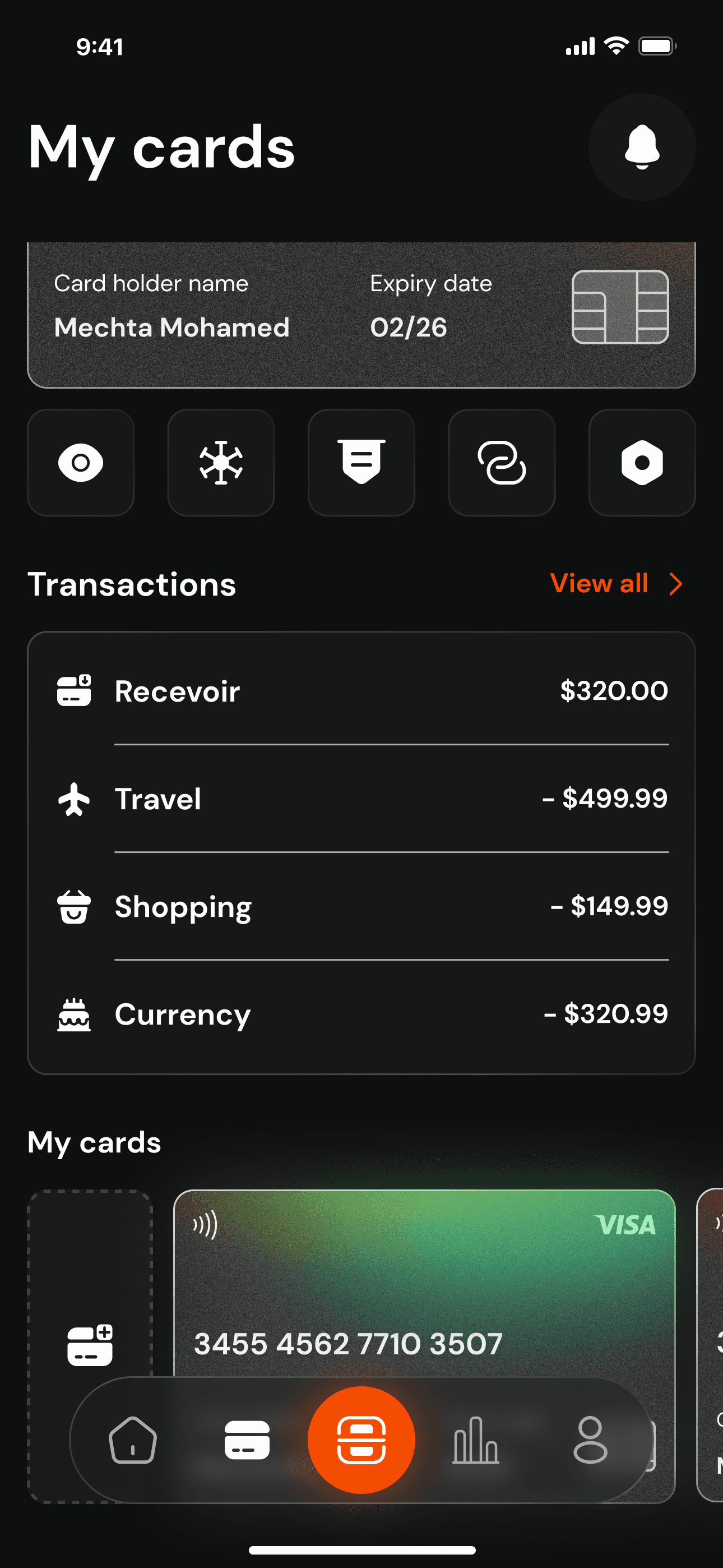723x1568 pixels.
Task: Open the Travel transaction
Action: coord(361,799)
